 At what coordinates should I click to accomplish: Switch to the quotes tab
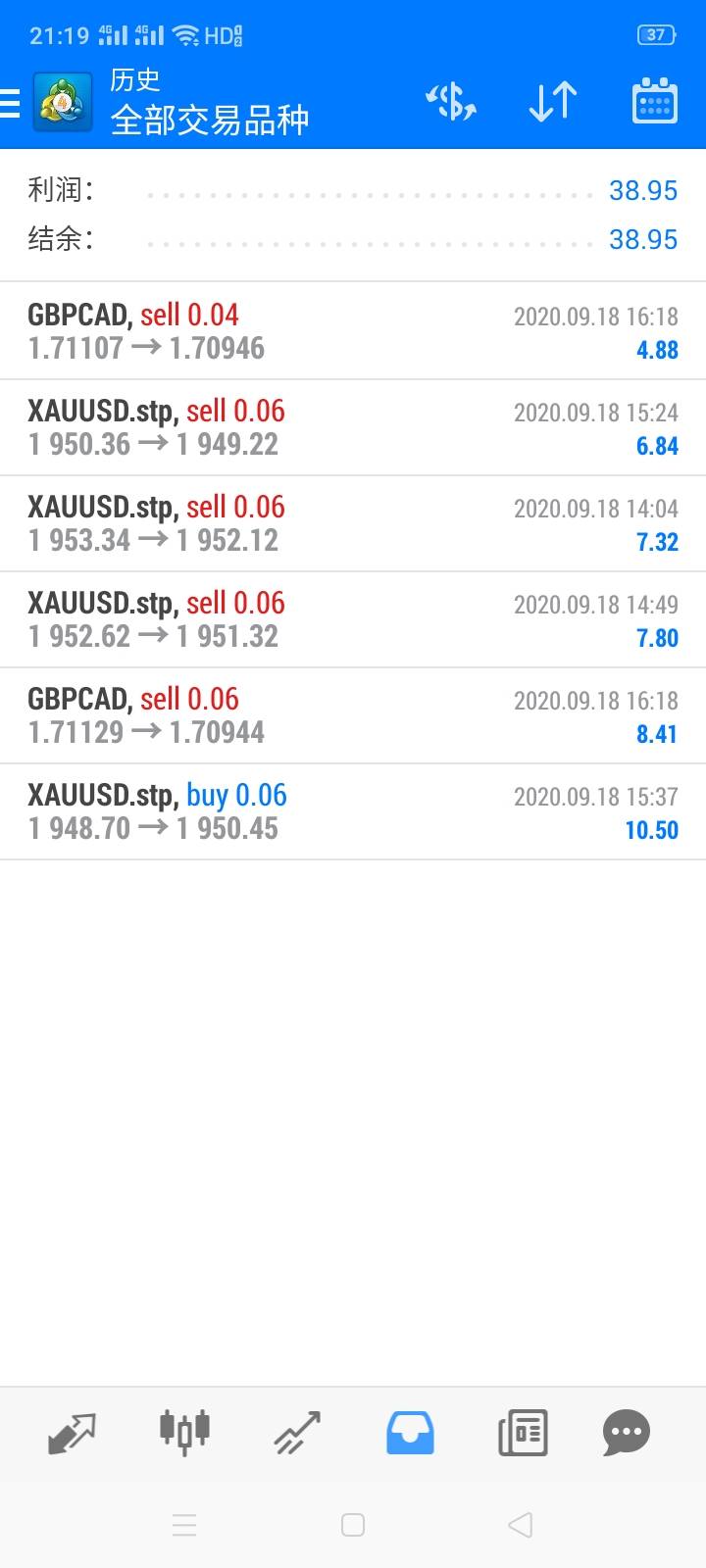[x=72, y=1434]
